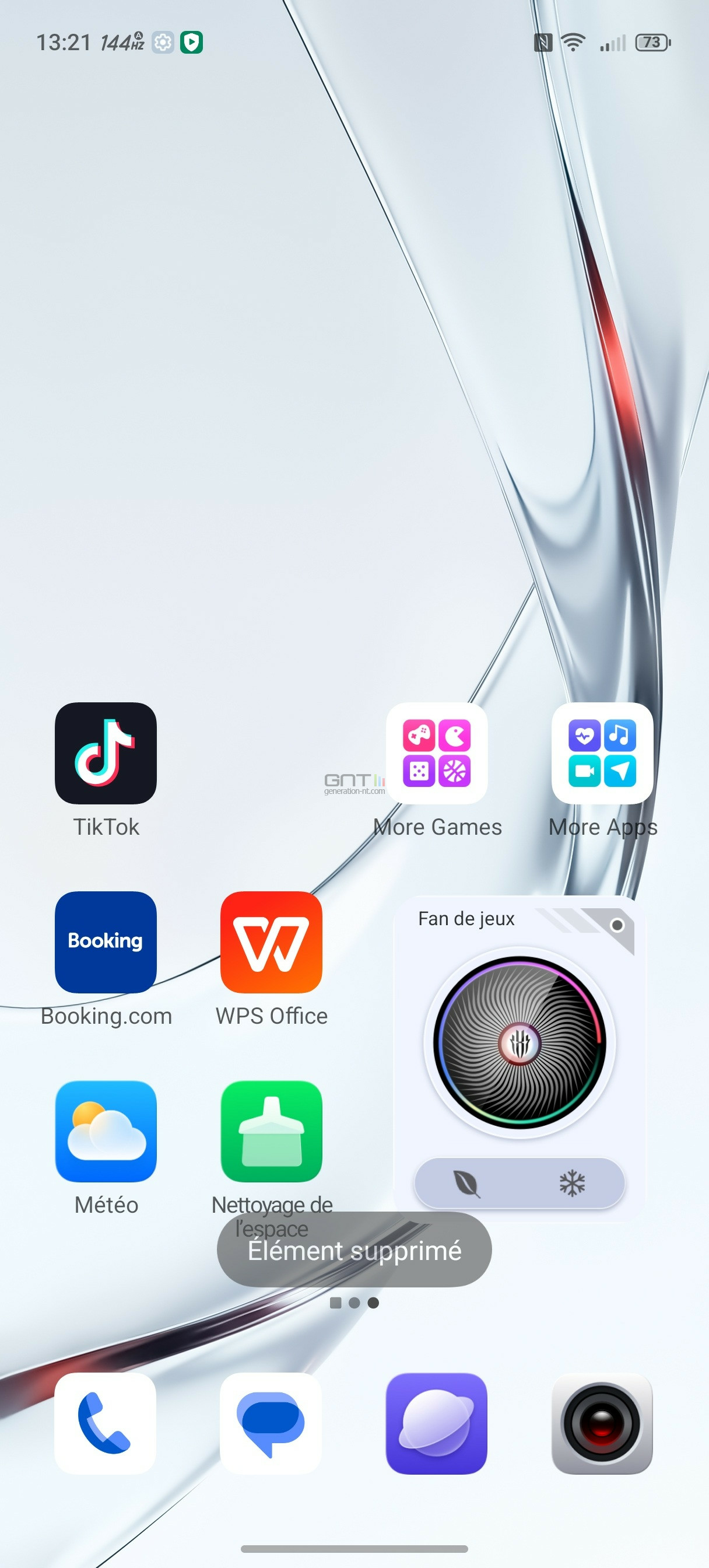
Task: Select the snowflake cooling mode in the fan widget
Action: [571, 1184]
